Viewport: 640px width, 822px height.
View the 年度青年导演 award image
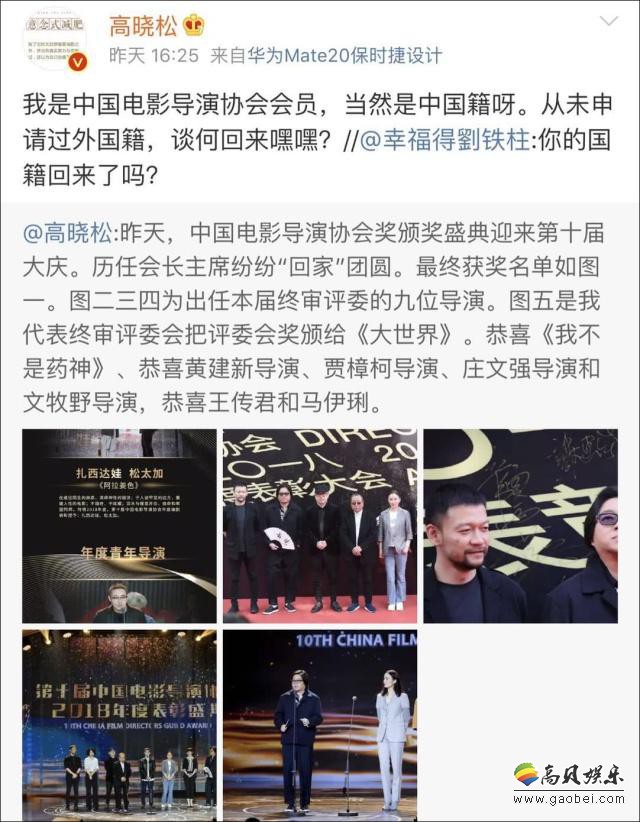tap(119, 526)
